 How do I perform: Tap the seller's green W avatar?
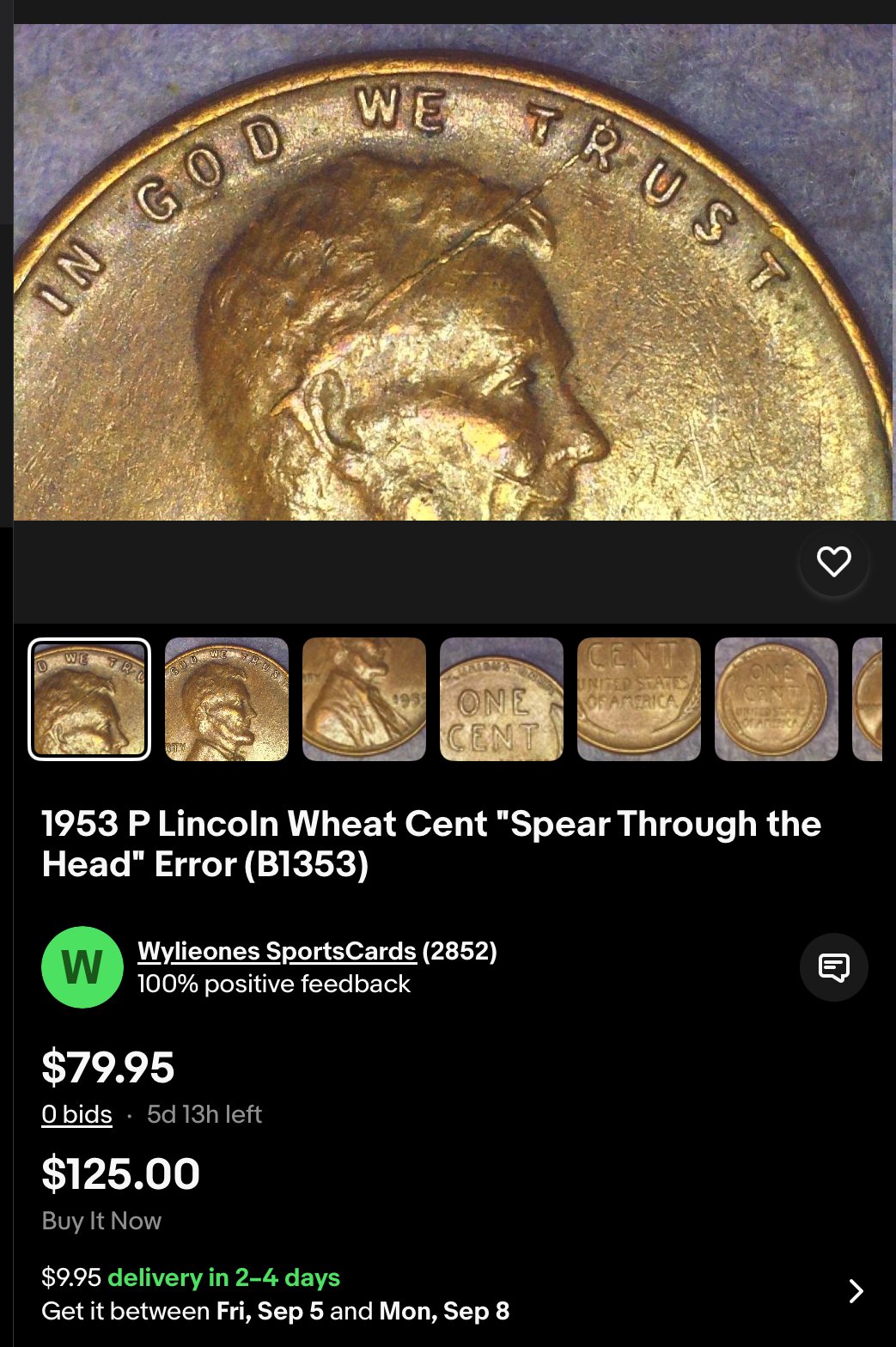coord(82,967)
